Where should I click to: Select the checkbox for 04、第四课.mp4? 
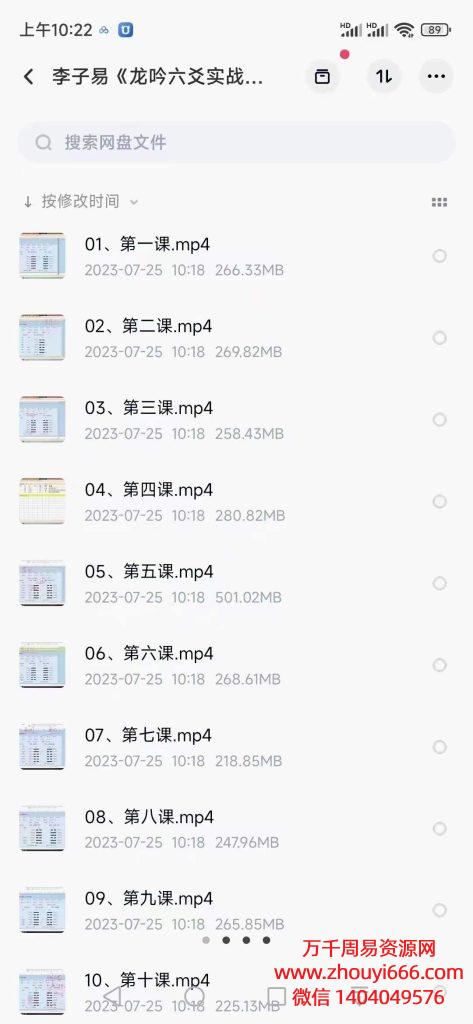tap(440, 502)
